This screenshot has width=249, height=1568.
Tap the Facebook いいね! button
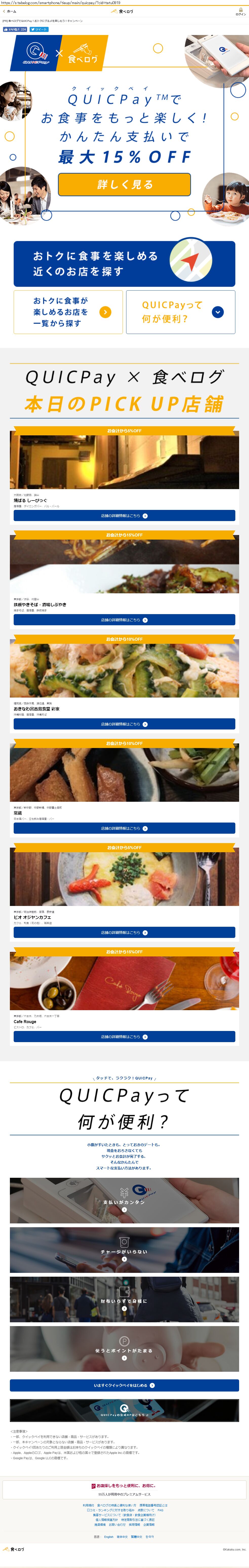tap(15, 29)
